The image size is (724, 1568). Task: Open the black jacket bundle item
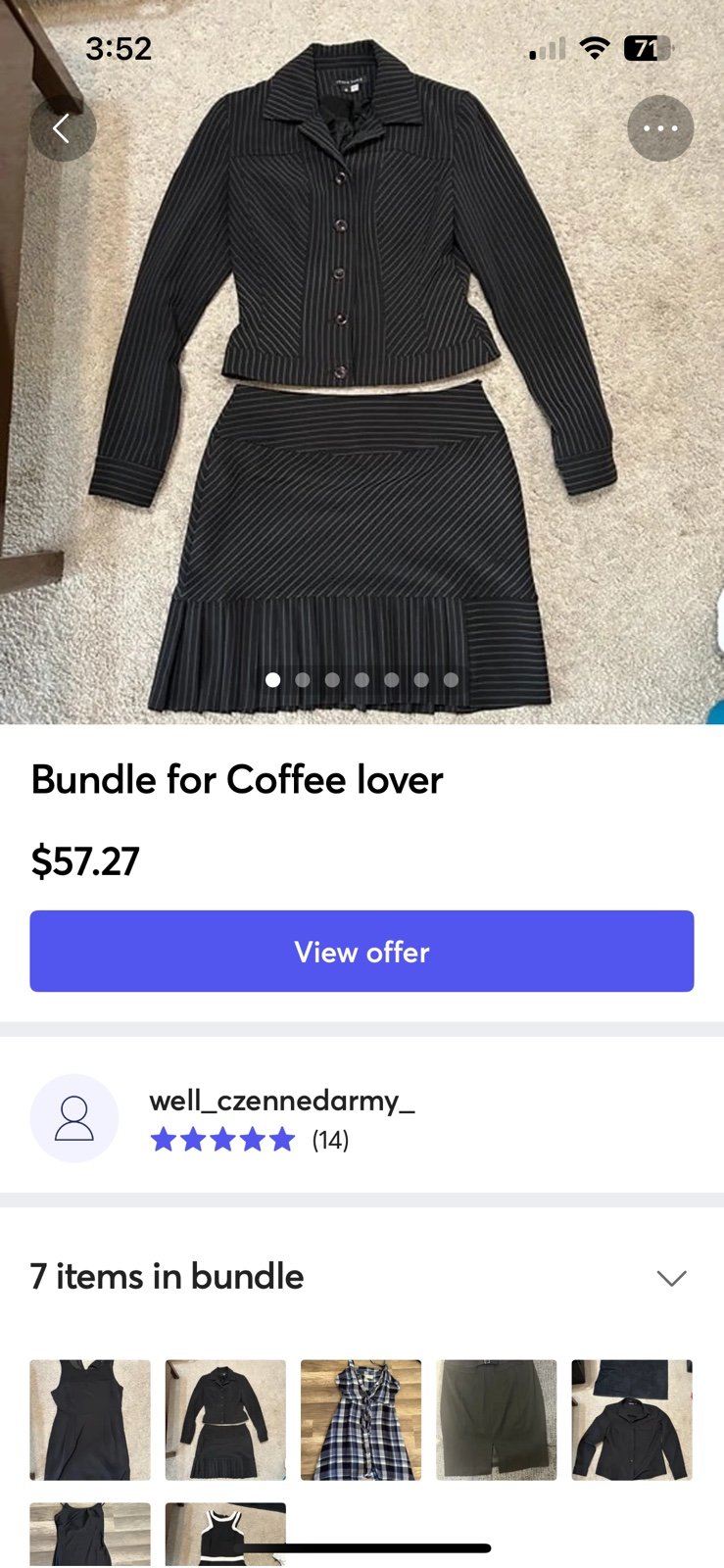[632, 1419]
